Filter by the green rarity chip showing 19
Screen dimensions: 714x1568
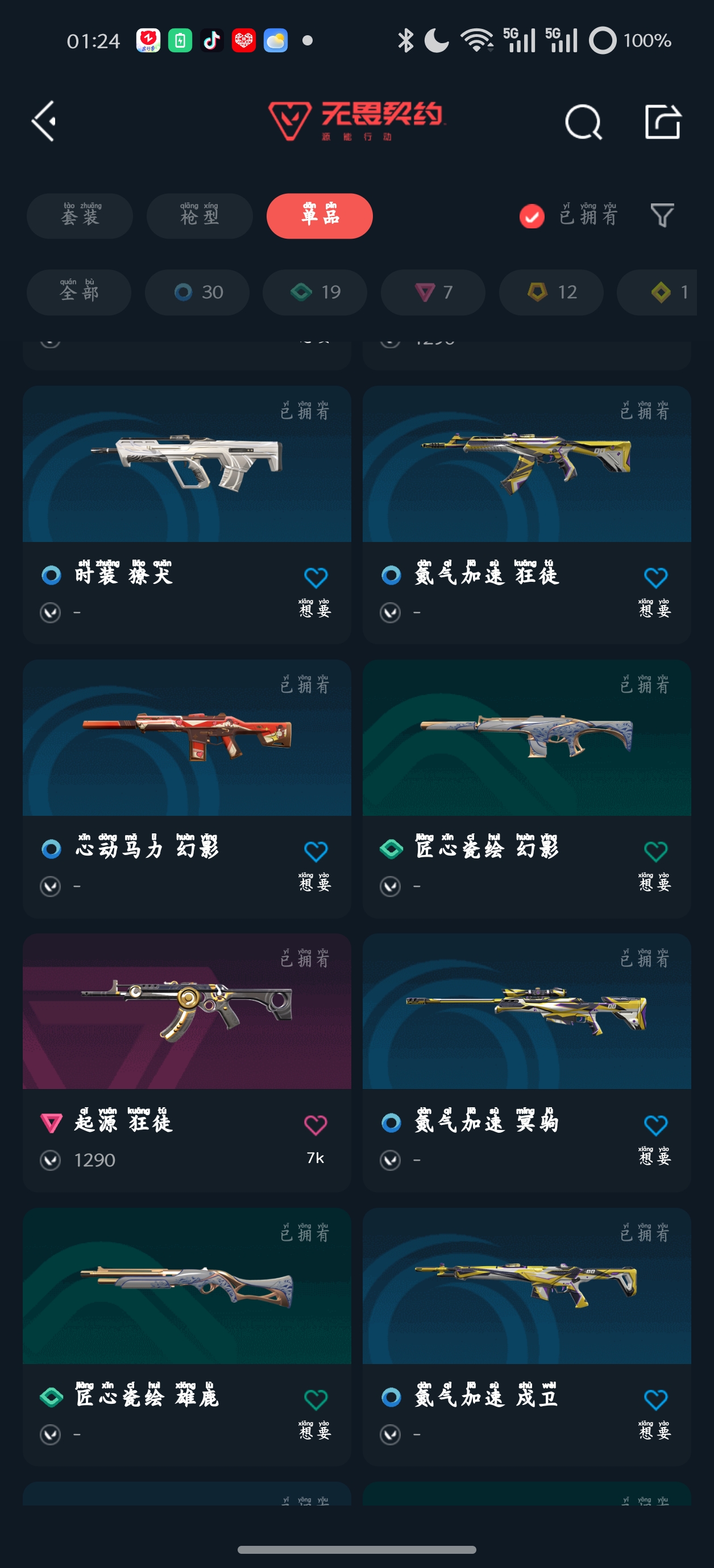tap(315, 292)
